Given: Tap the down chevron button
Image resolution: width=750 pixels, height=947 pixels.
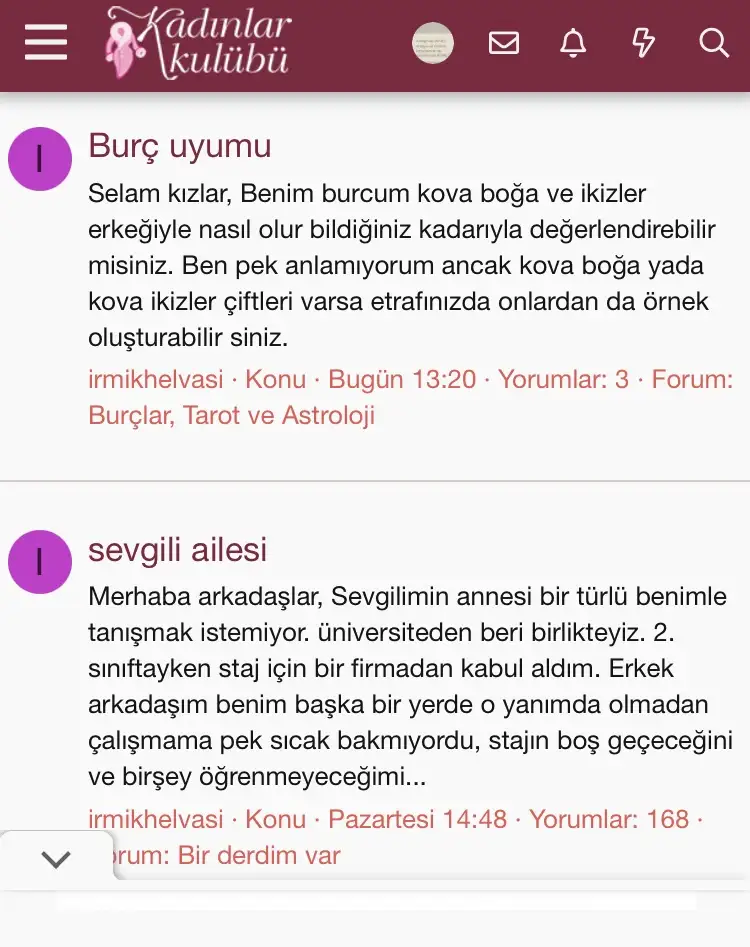Looking at the screenshot, I should (x=56, y=858).
